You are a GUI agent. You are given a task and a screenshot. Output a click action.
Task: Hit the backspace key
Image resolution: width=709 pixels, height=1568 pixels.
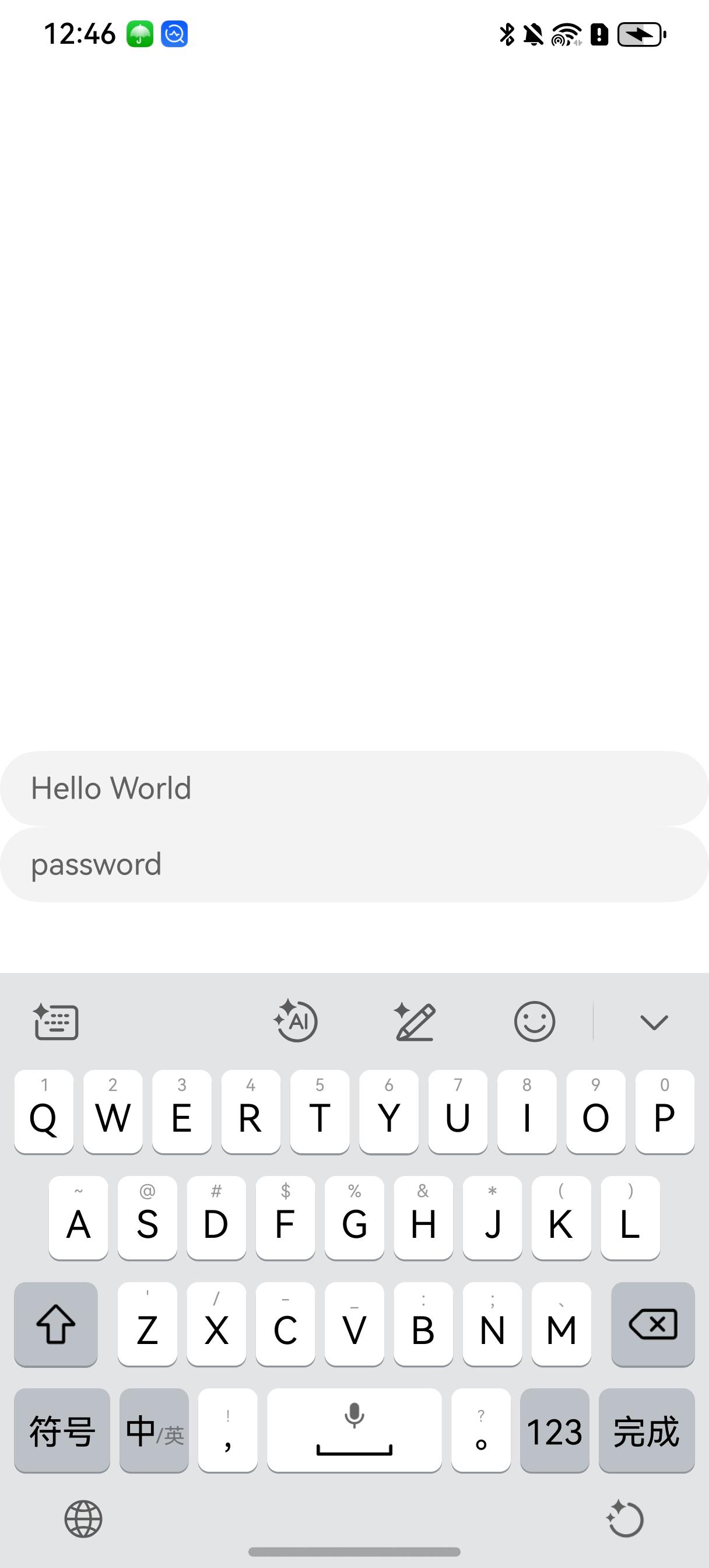click(652, 1325)
